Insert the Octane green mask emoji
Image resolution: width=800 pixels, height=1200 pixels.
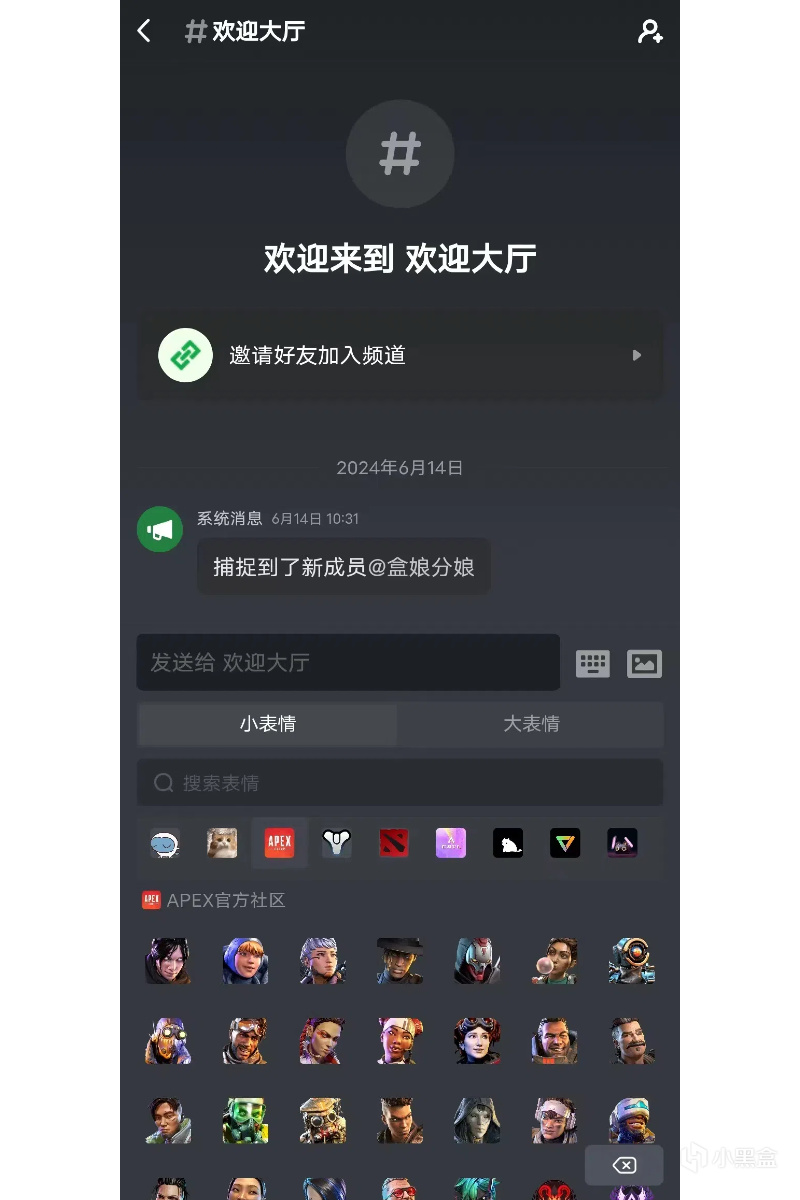click(245, 1120)
